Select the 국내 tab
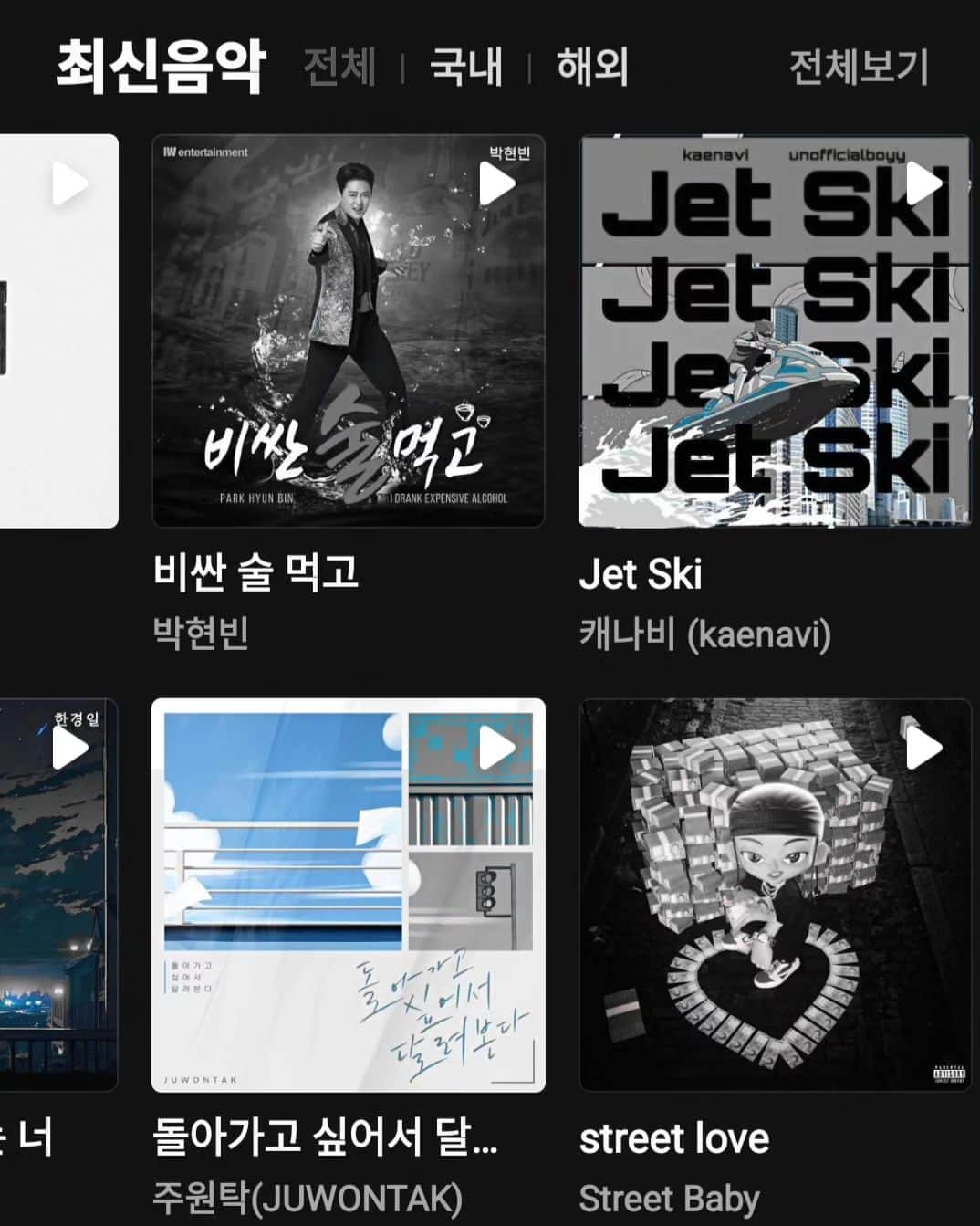 (x=465, y=67)
